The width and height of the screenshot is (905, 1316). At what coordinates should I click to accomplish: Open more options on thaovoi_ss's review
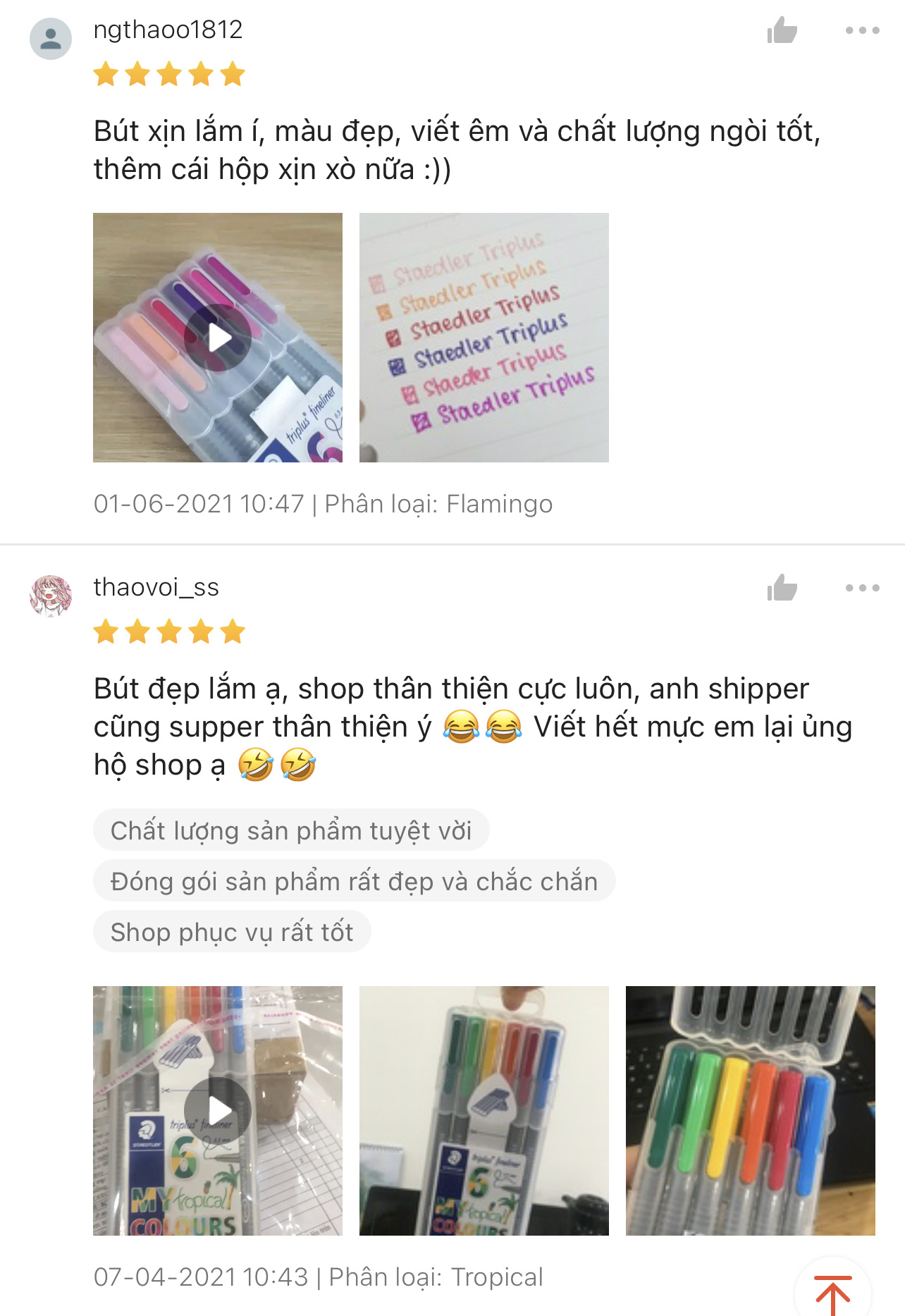click(x=862, y=588)
